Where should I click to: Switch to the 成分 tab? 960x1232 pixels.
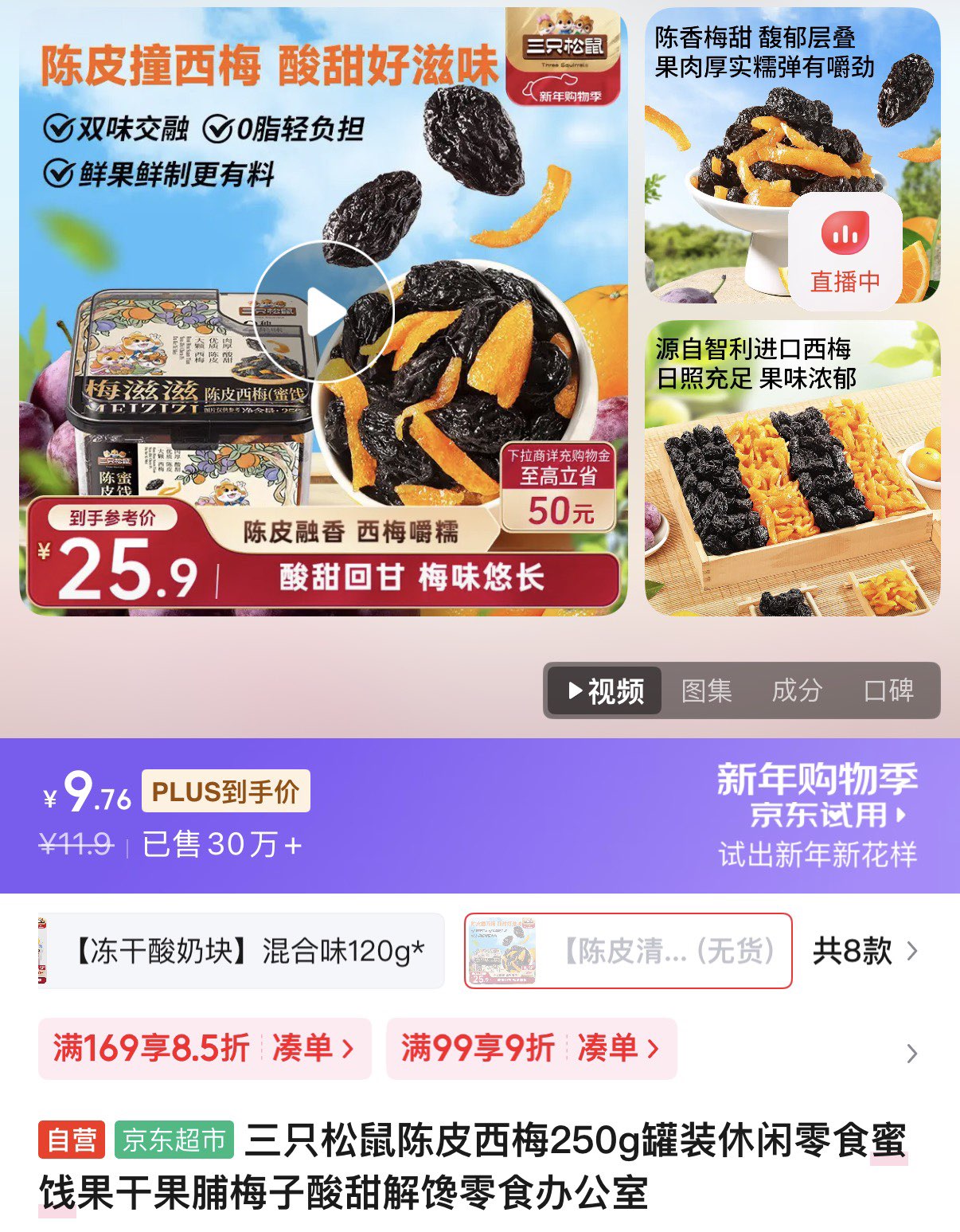coord(797,690)
